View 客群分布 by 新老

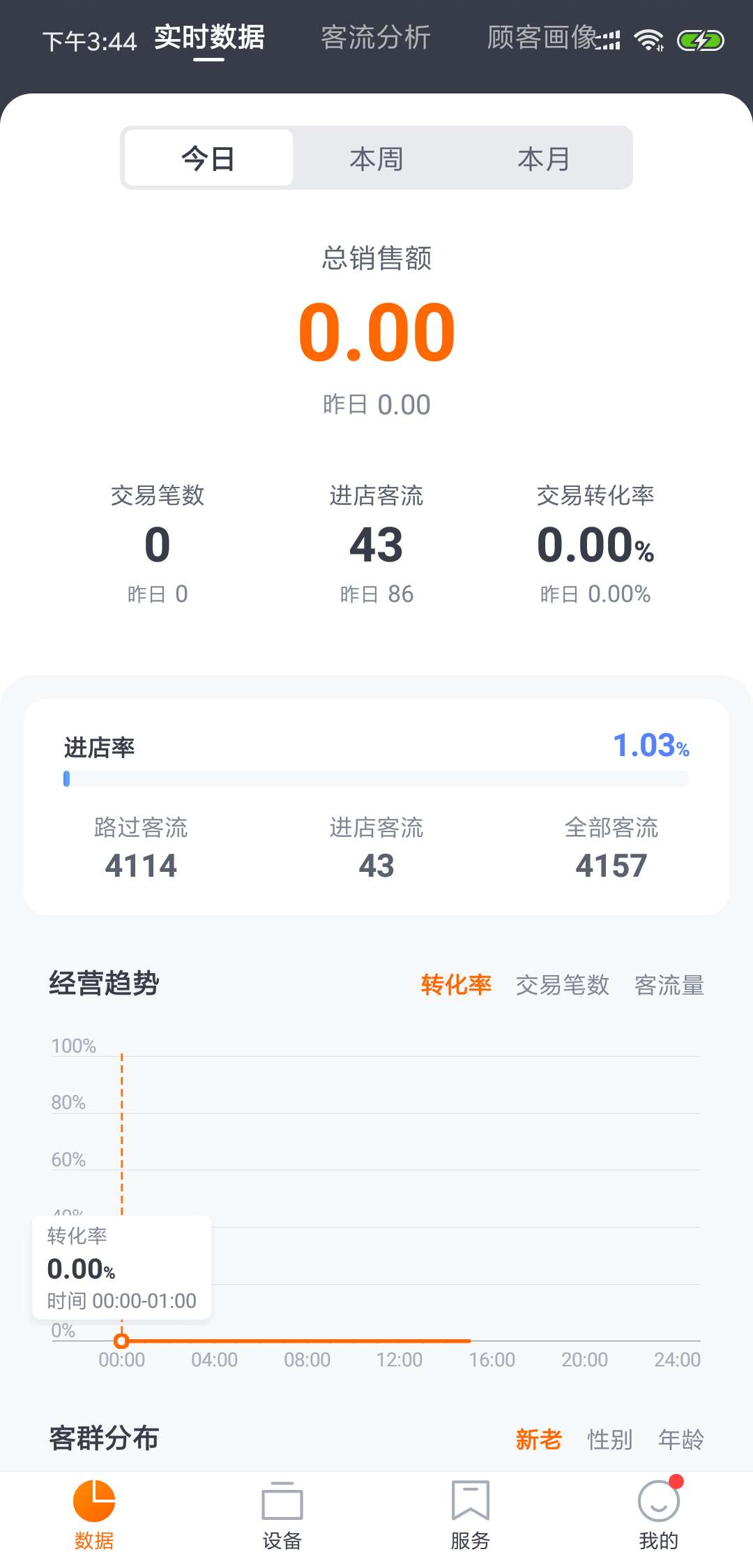pyautogui.click(x=538, y=1439)
